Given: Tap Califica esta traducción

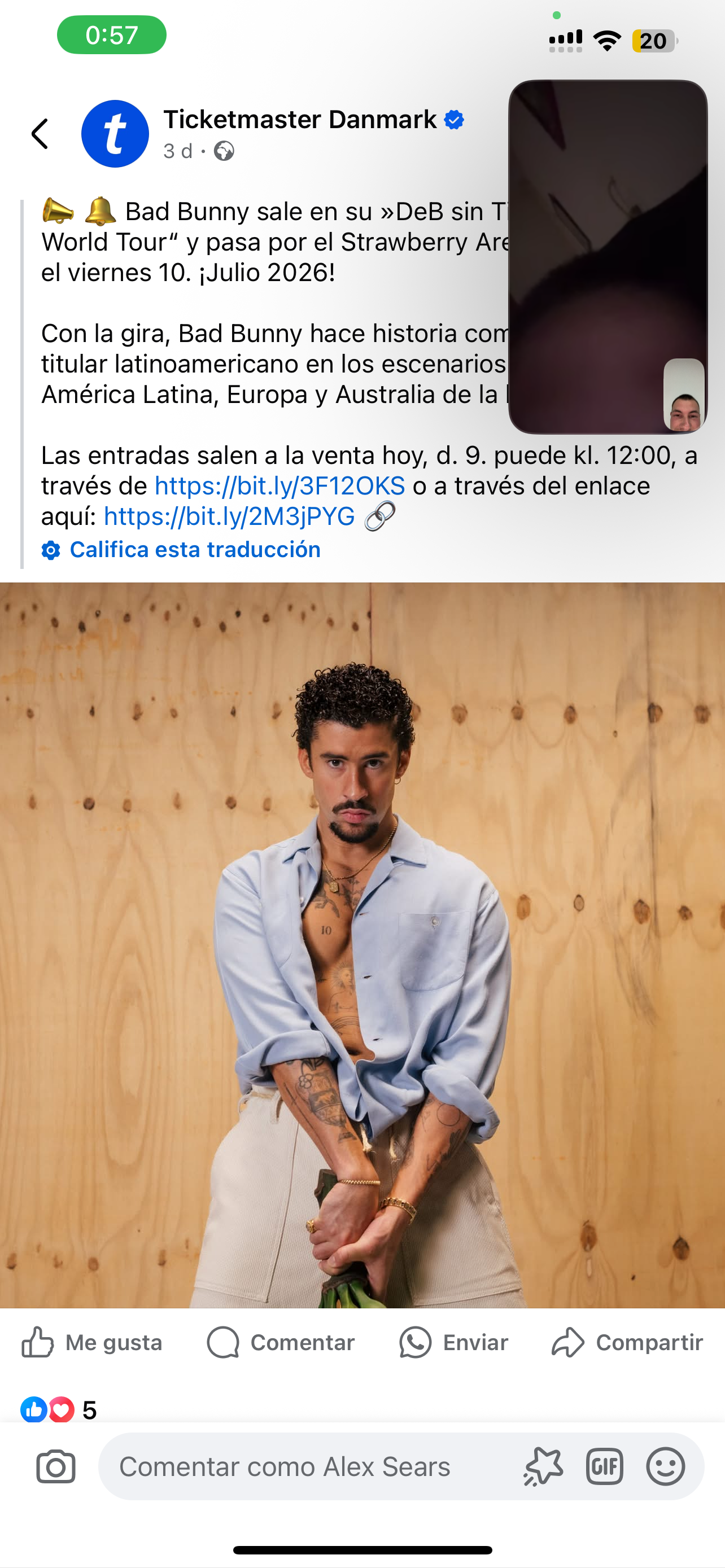Looking at the screenshot, I should click(195, 550).
